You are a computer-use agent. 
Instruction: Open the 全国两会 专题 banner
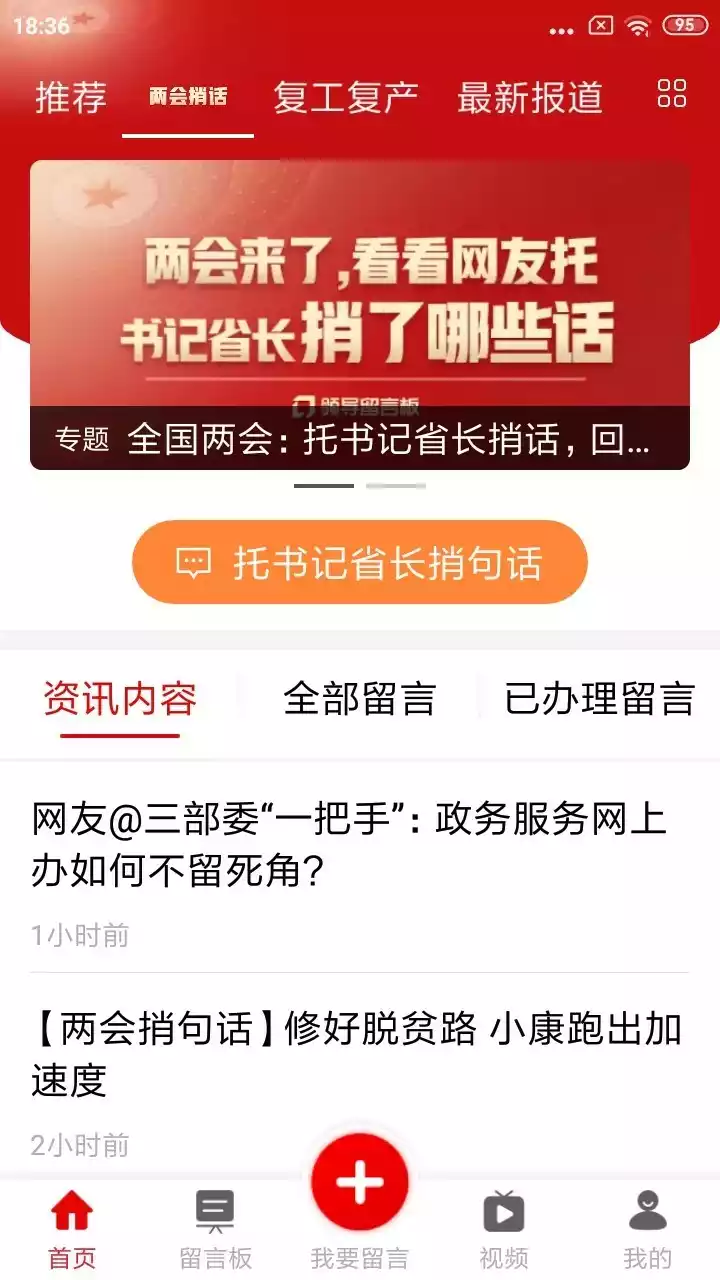point(360,310)
